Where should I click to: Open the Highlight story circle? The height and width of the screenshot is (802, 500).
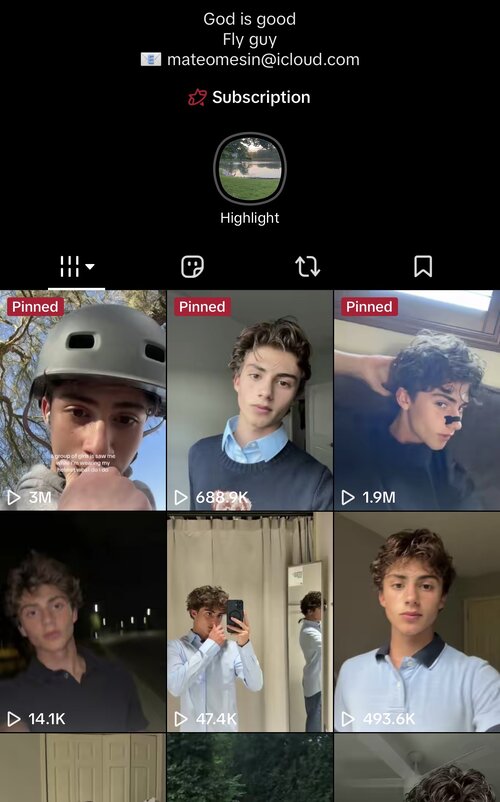[249, 169]
